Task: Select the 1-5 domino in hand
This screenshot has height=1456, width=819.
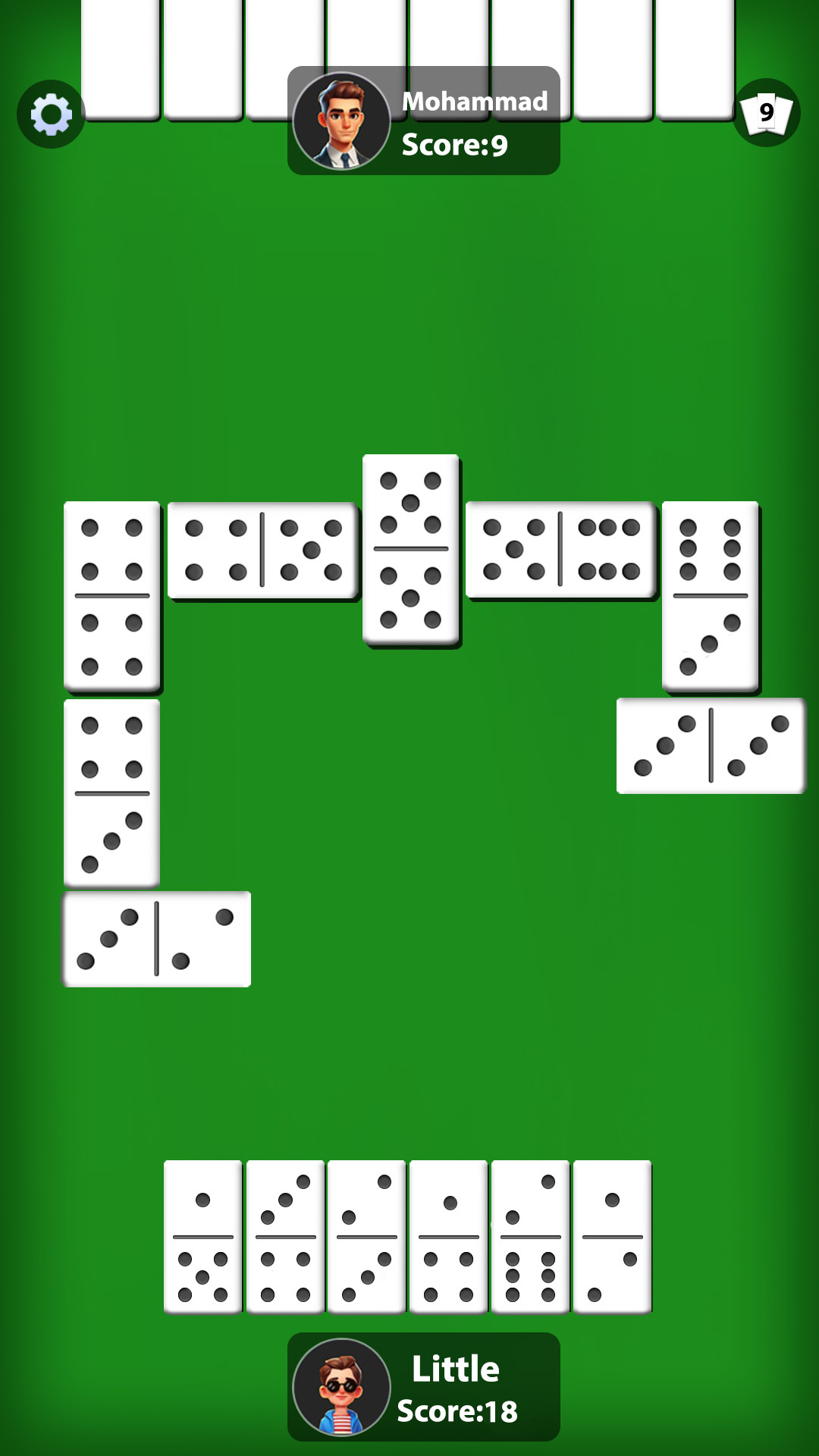Action: pyautogui.click(x=202, y=1236)
